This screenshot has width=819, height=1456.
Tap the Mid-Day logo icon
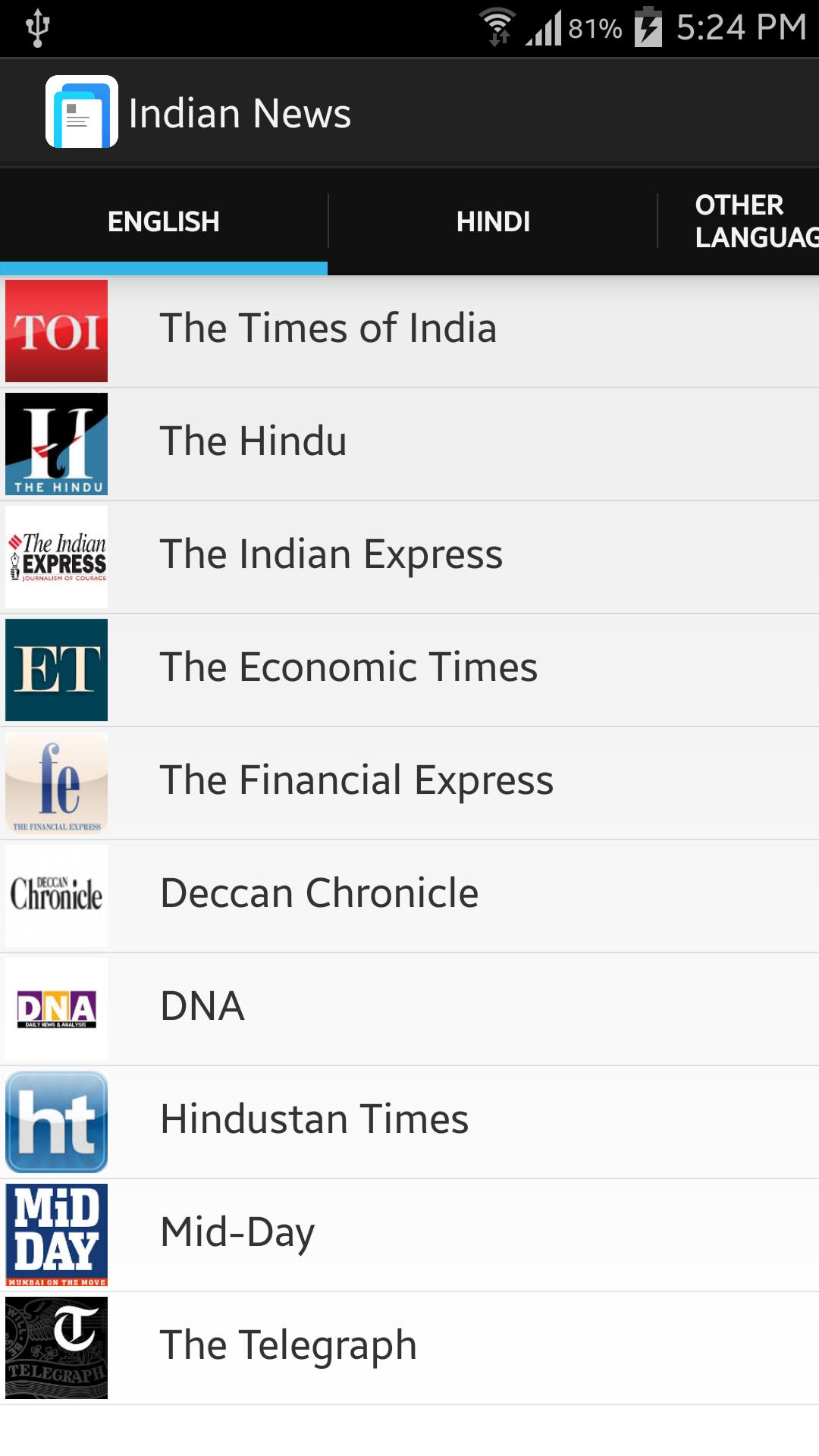56,1234
